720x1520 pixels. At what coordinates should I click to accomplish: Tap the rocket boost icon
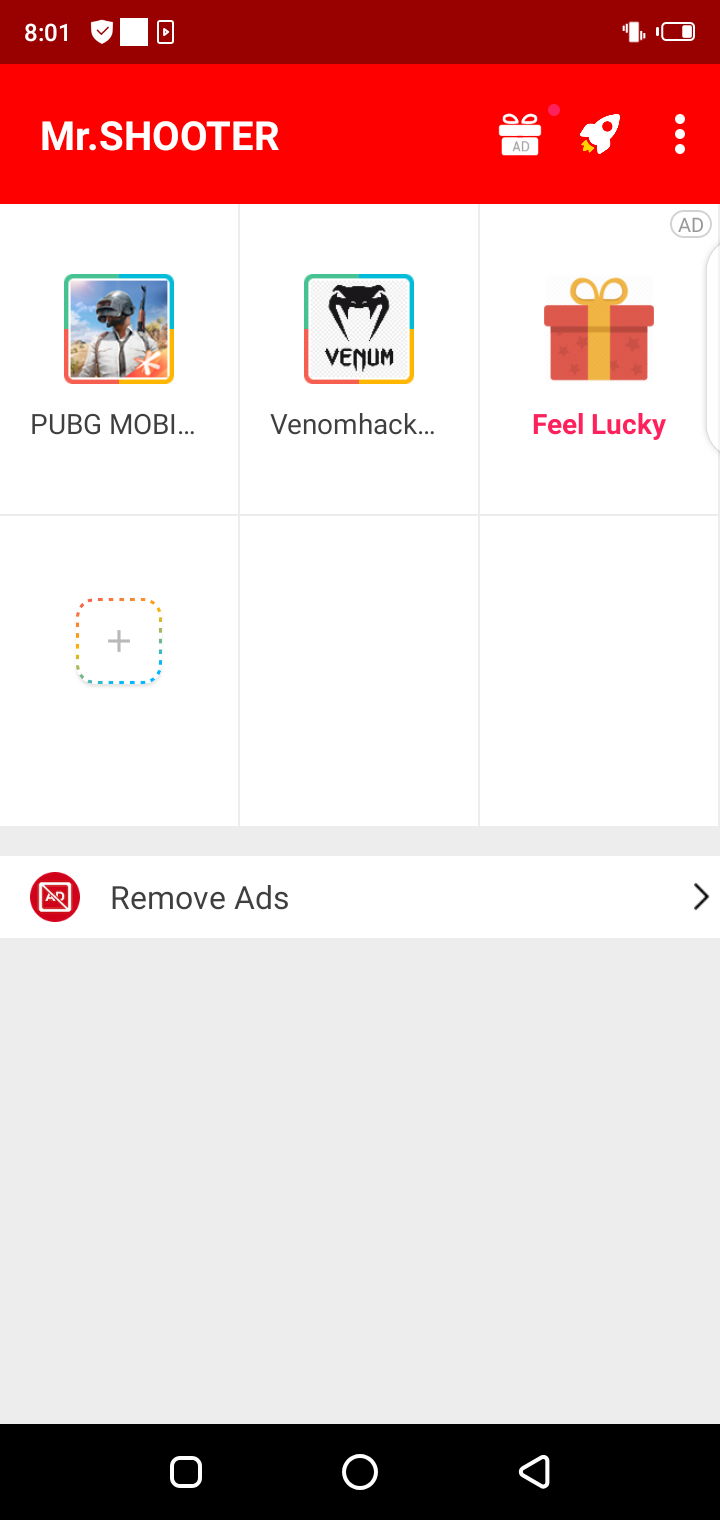coord(600,134)
